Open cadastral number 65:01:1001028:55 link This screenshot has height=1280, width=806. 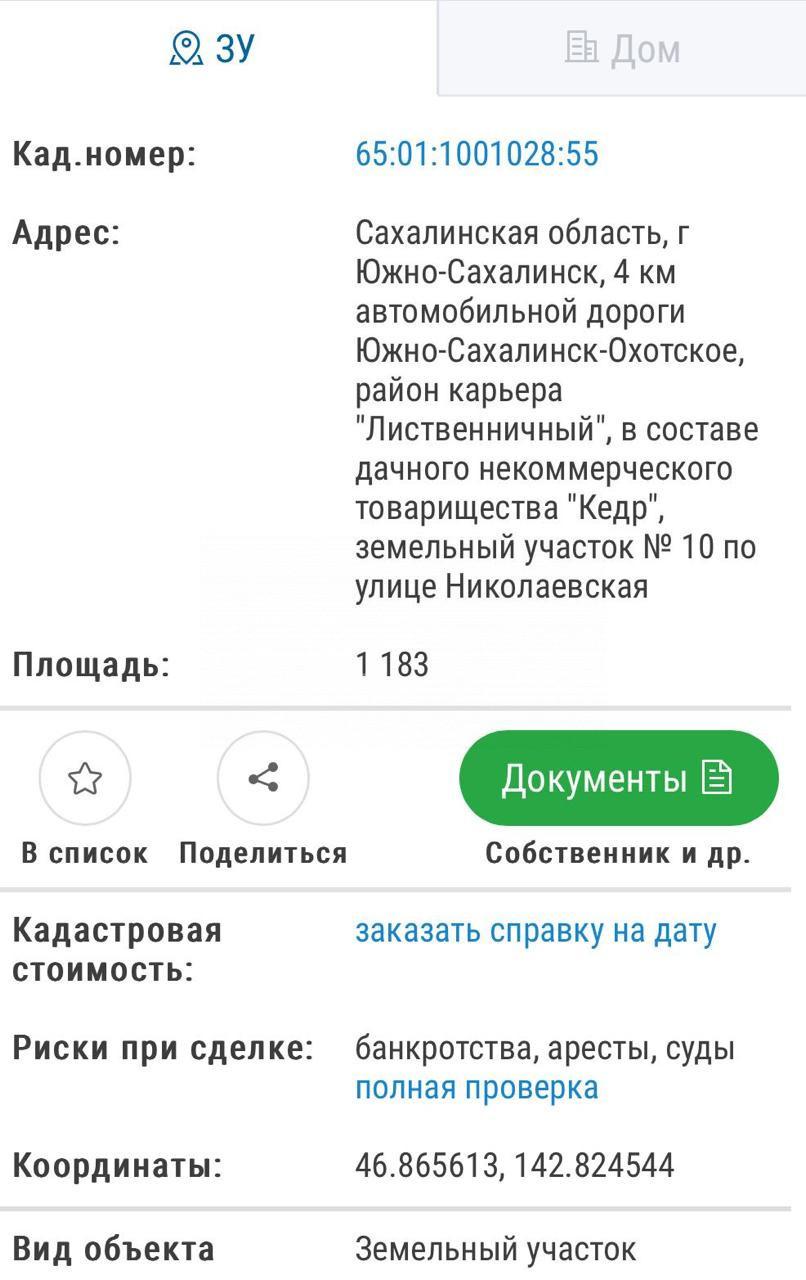[x=477, y=154]
